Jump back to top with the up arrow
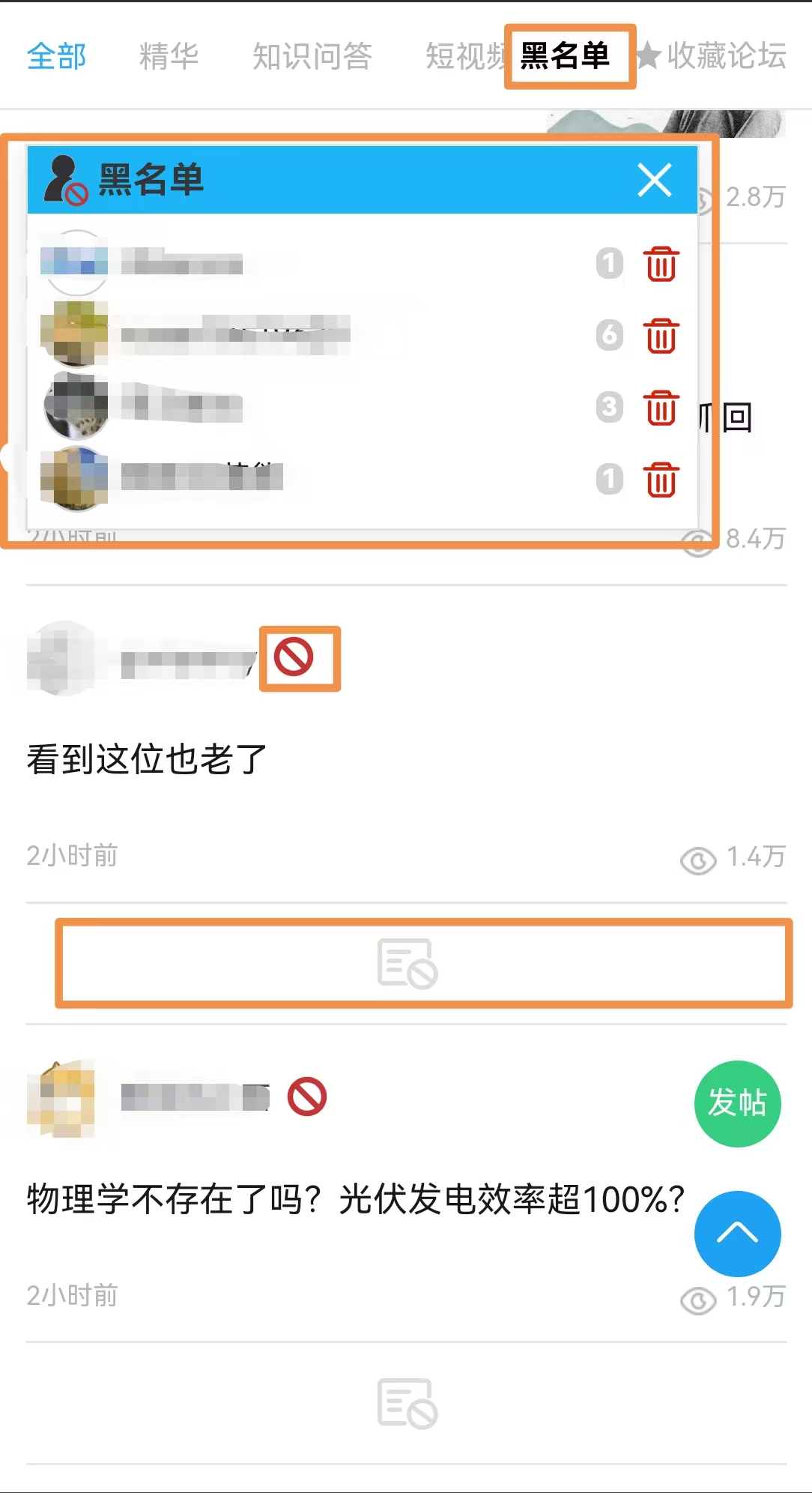The width and height of the screenshot is (812, 1493). 737,1233
